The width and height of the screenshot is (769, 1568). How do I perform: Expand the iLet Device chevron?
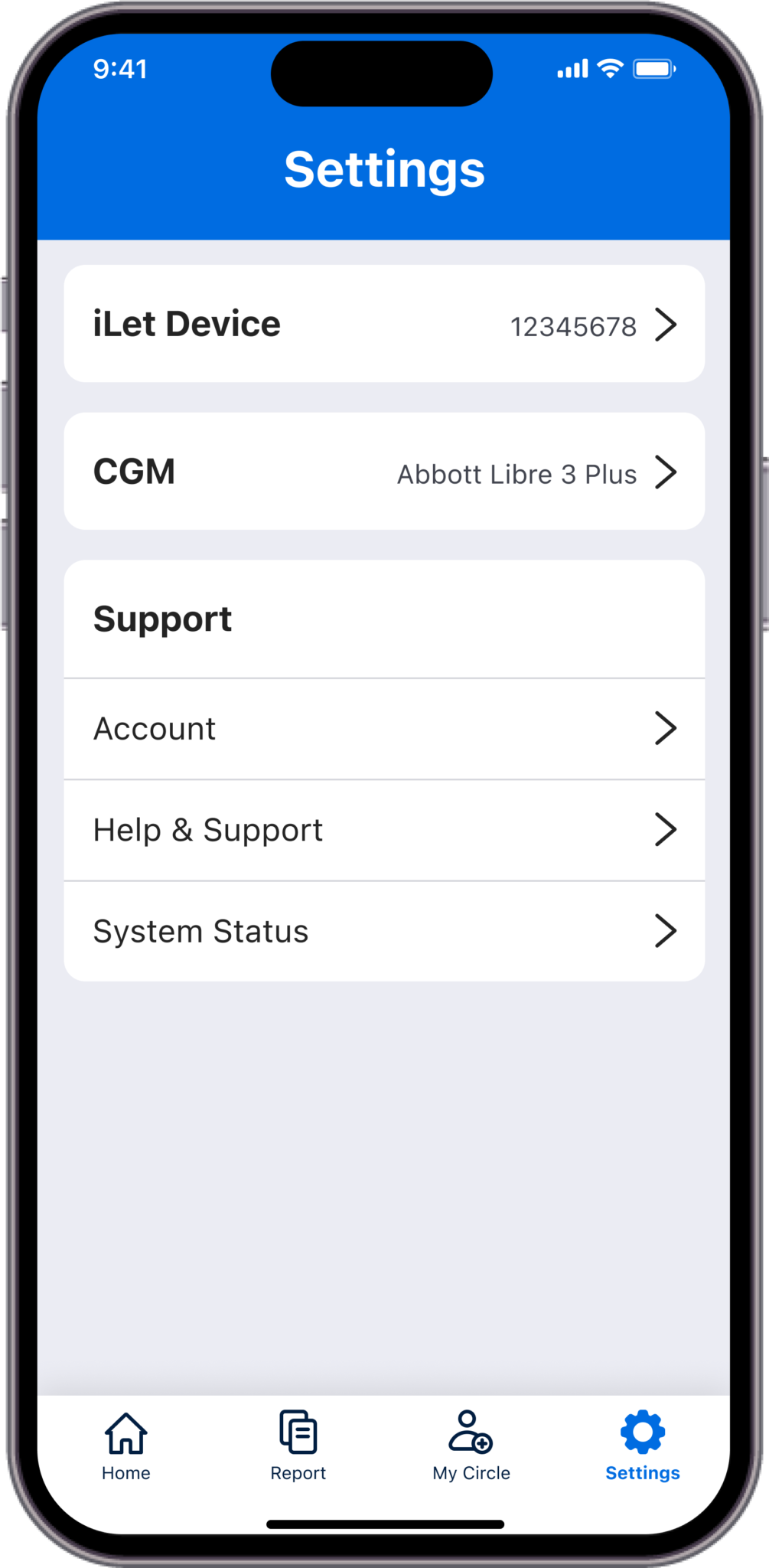pyautogui.click(x=667, y=324)
